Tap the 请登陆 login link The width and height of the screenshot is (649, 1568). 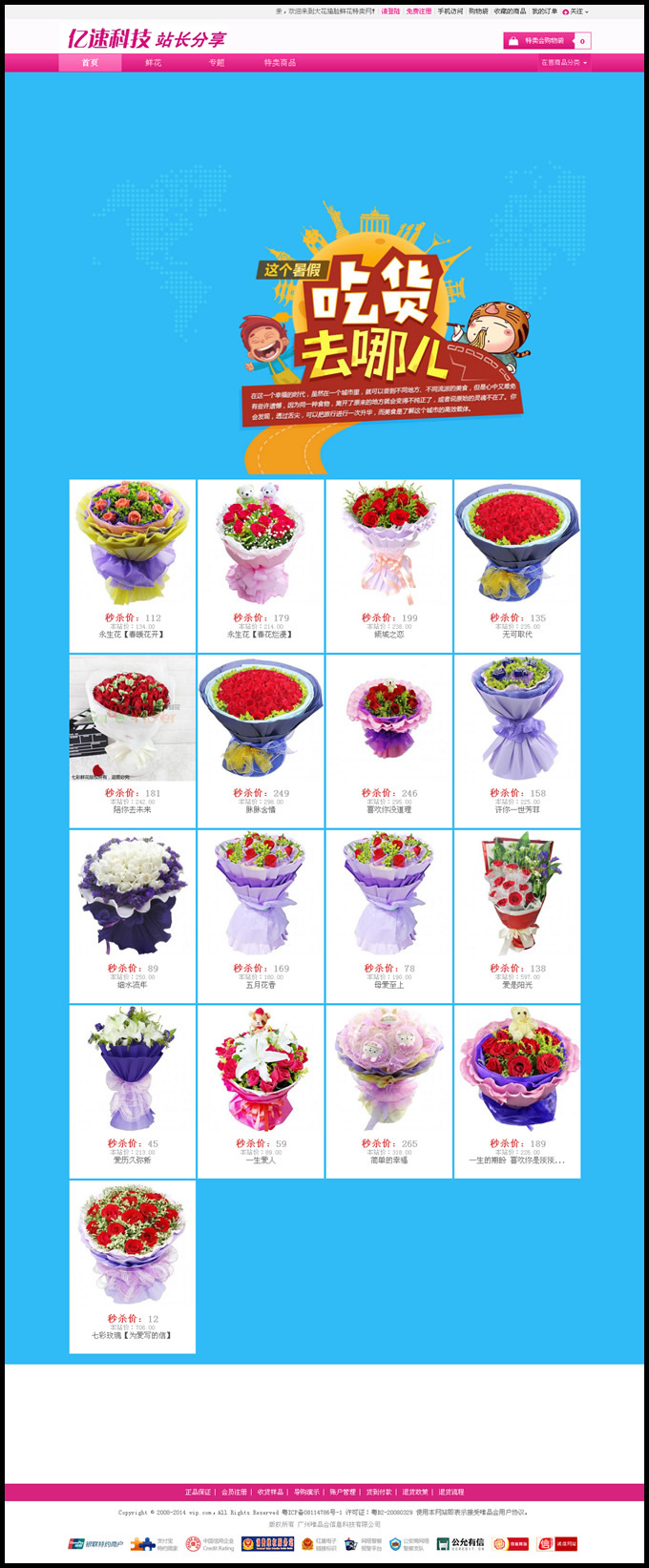click(x=391, y=11)
